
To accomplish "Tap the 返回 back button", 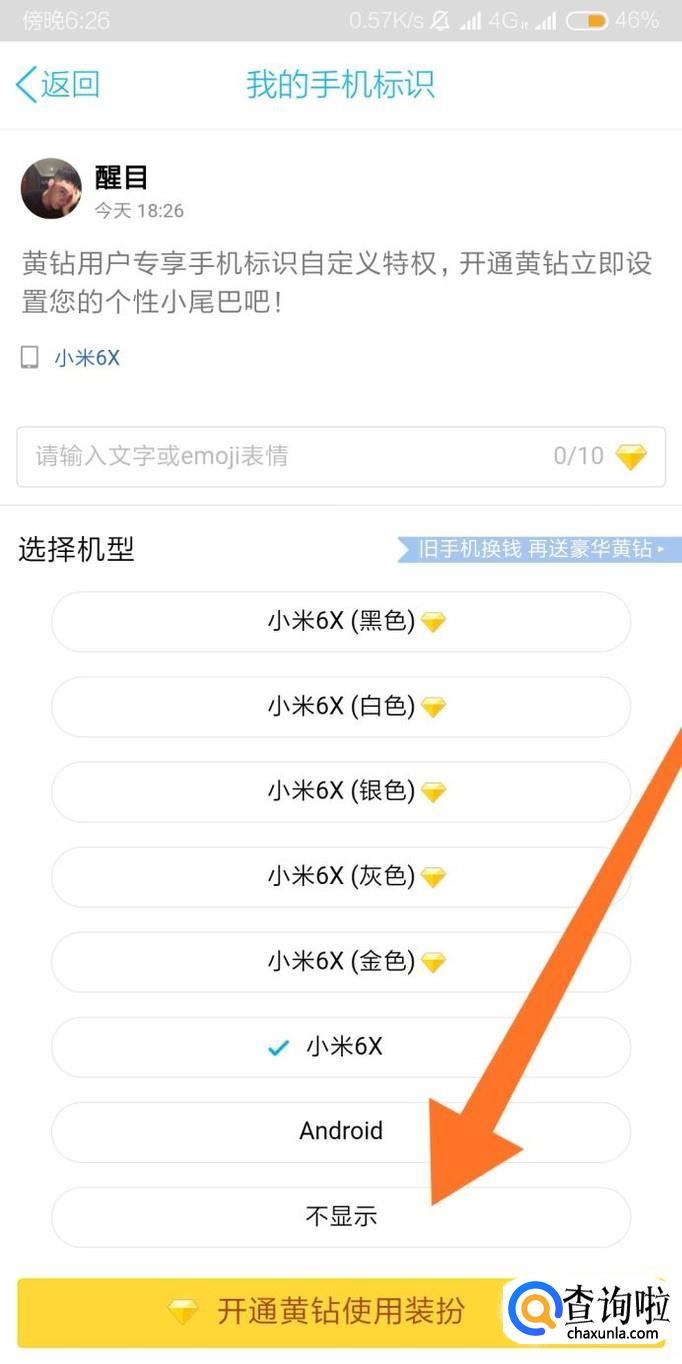I will tap(58, 84).
